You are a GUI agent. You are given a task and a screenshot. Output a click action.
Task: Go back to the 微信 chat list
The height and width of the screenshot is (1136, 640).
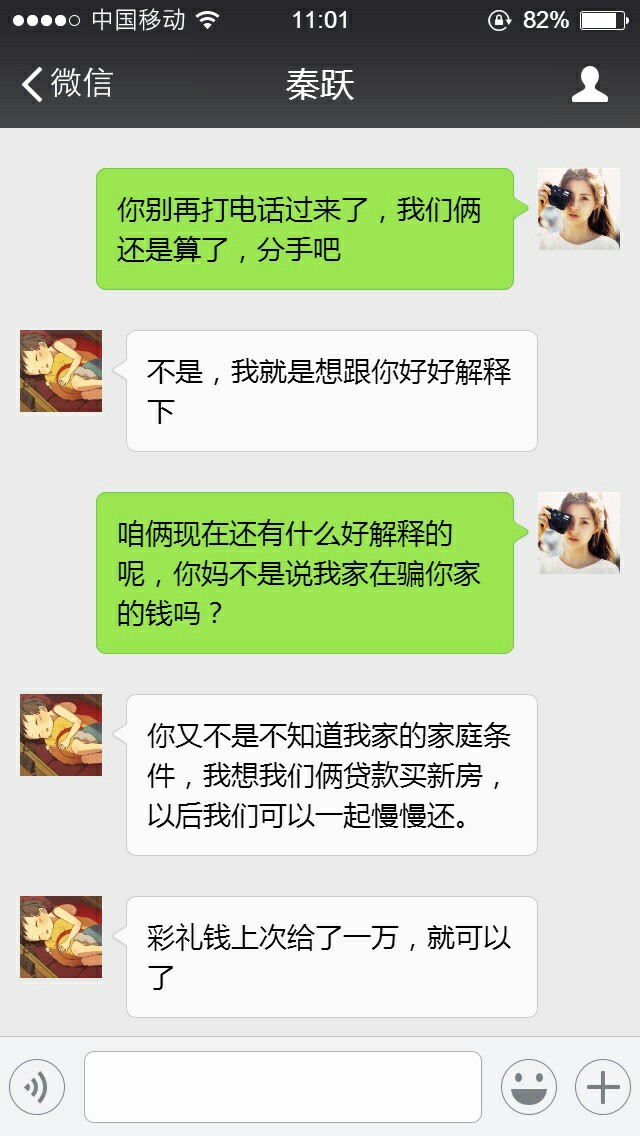coord(66,84)
